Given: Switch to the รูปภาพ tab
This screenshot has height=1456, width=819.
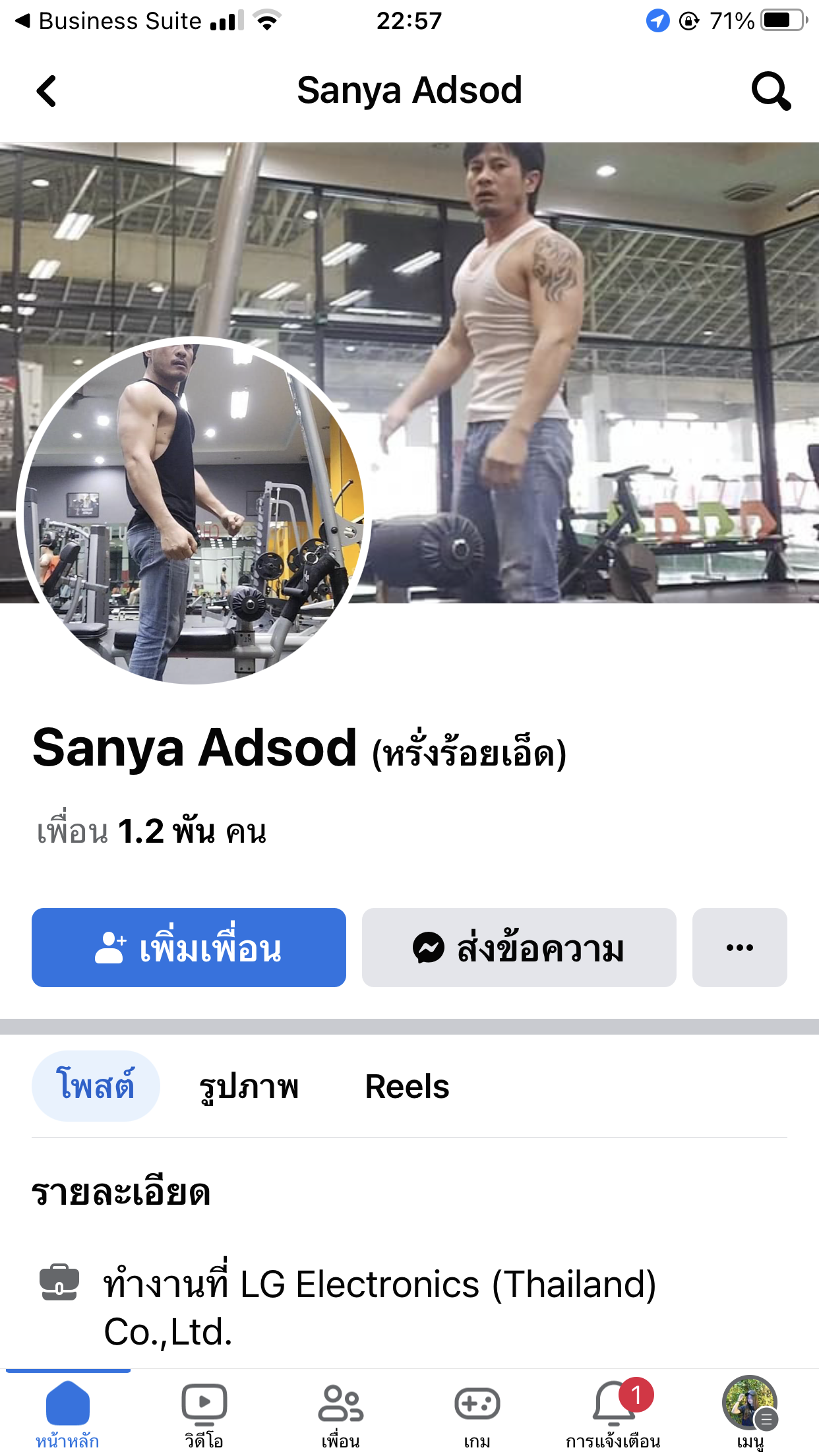Looking at the screenshot, I should click(x=249, y=1086).
